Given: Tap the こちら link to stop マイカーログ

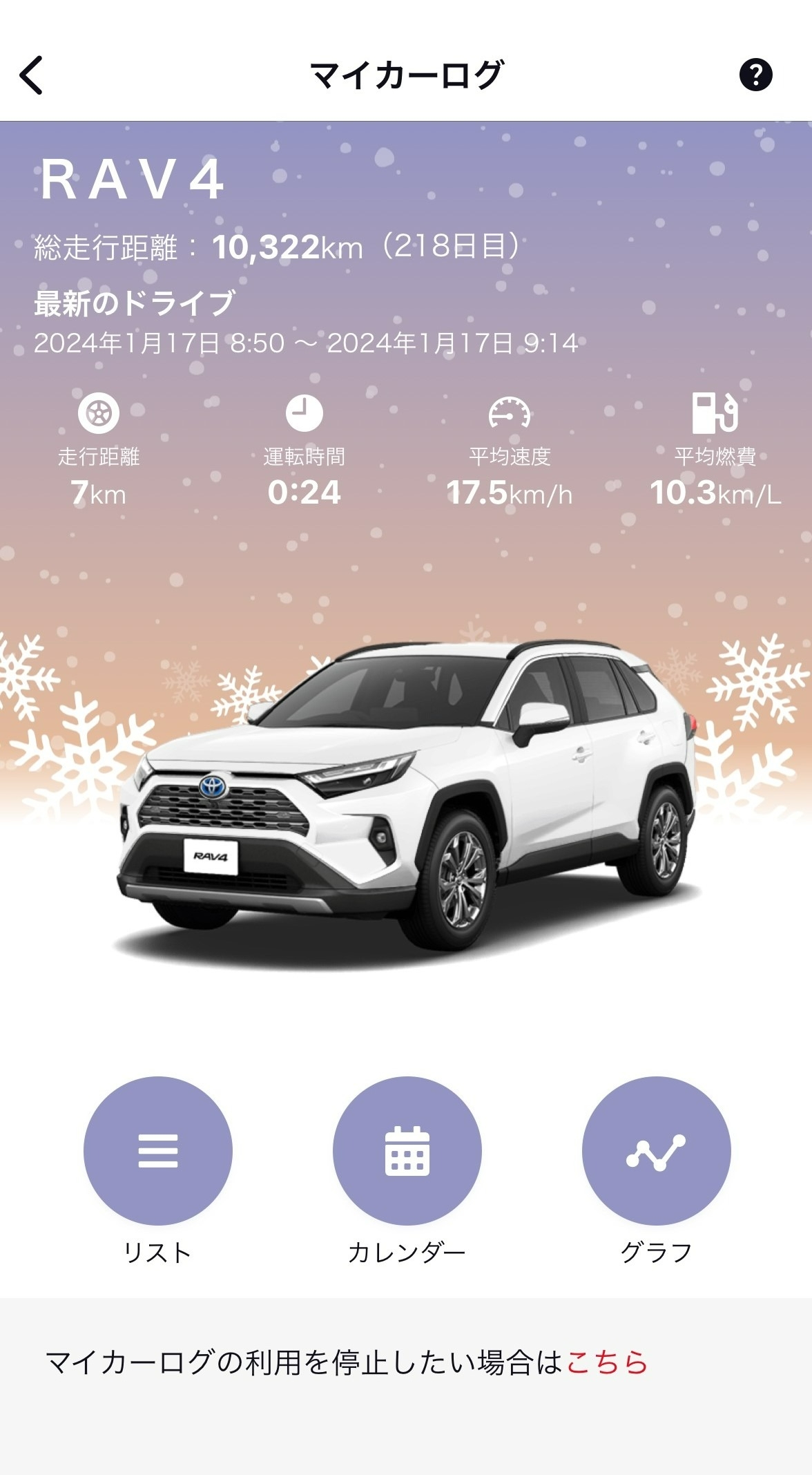Looking at the screenshot, I should coord(607,1362).
